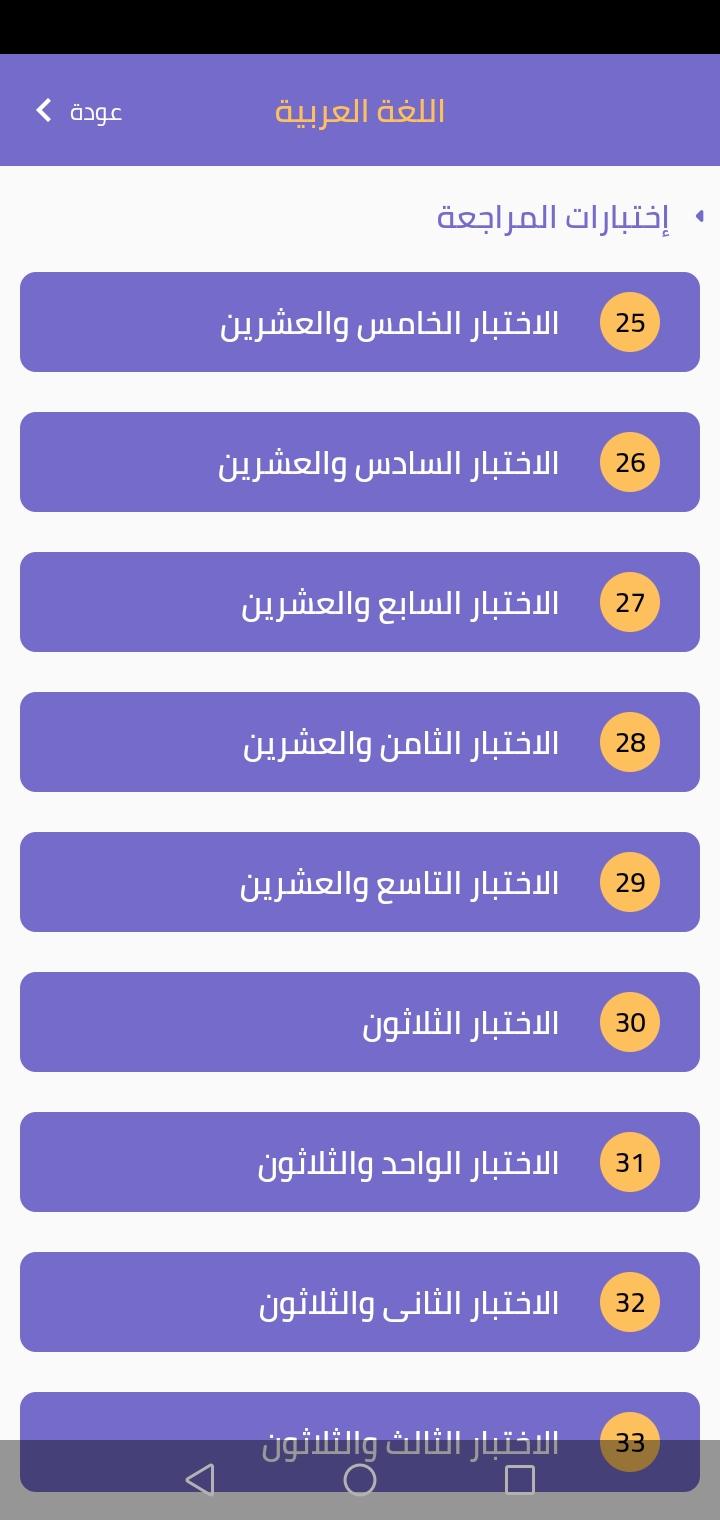Open test 26 الاختبار السادس والعشرين
The width and height of the screenshot is (720, 1520).
click(360, 462)
